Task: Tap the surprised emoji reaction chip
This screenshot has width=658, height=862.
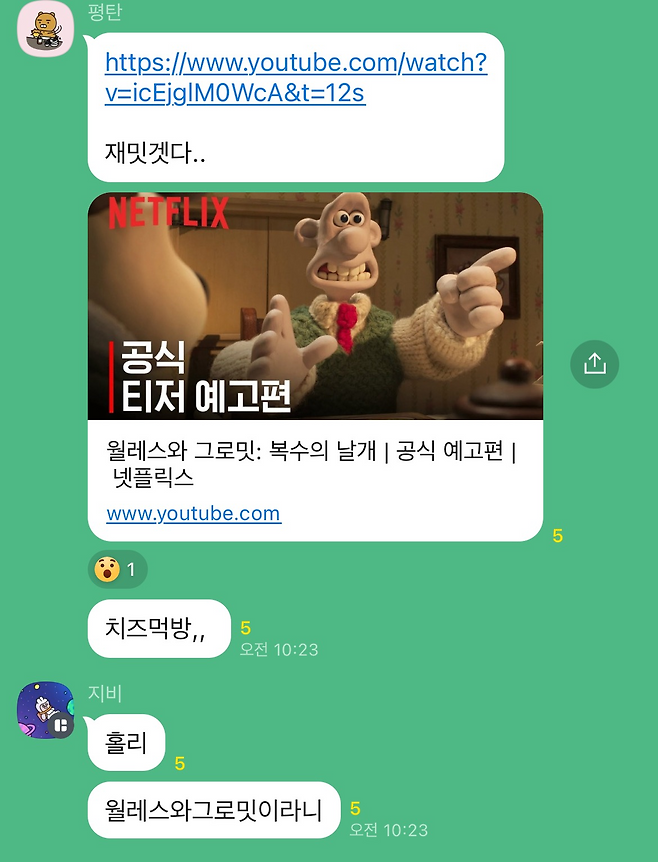Action: [x=118, y=570]
